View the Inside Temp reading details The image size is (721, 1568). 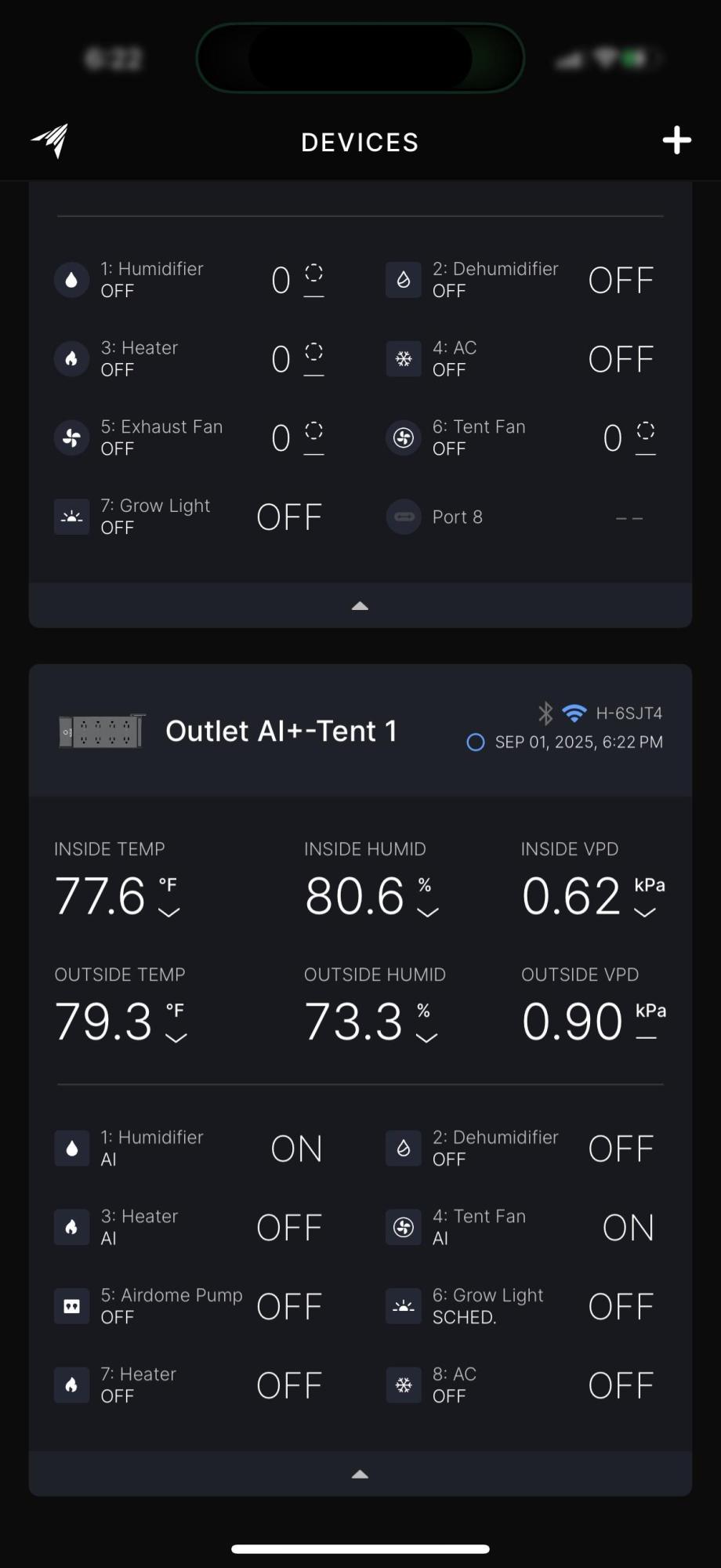pos(118,881)
